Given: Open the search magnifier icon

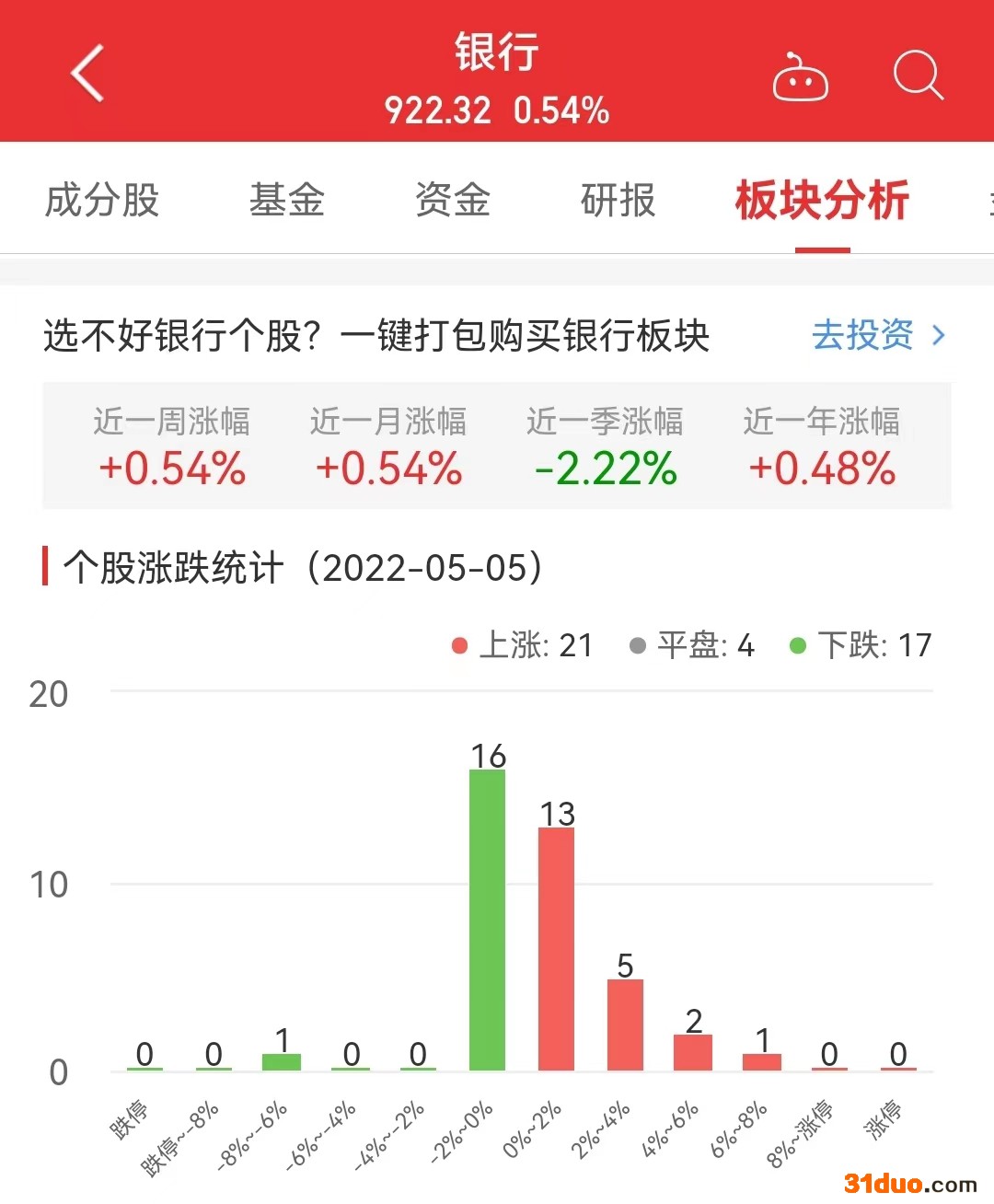Looking at the screenshot, I should pos(918,75).
